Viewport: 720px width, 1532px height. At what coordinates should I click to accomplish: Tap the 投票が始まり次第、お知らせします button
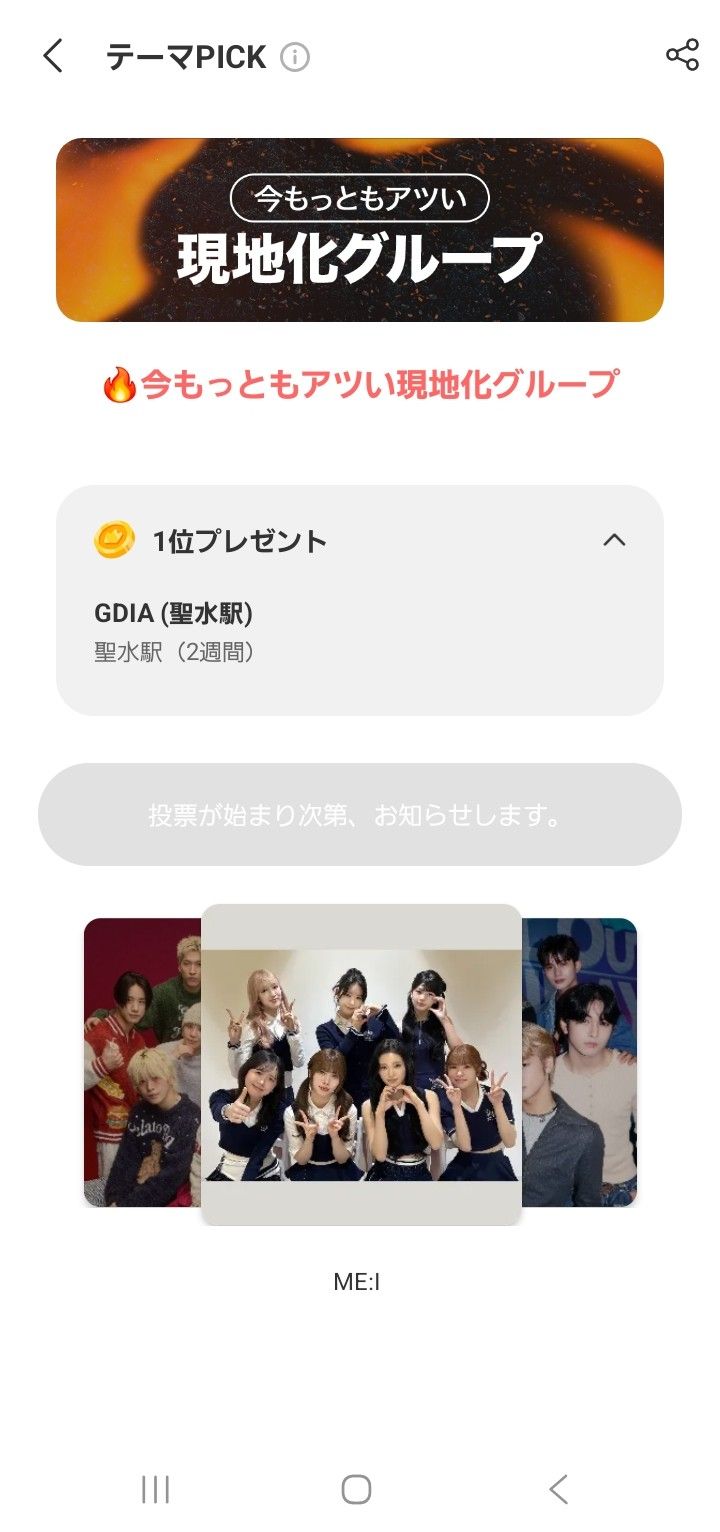[x=360, y=815]
